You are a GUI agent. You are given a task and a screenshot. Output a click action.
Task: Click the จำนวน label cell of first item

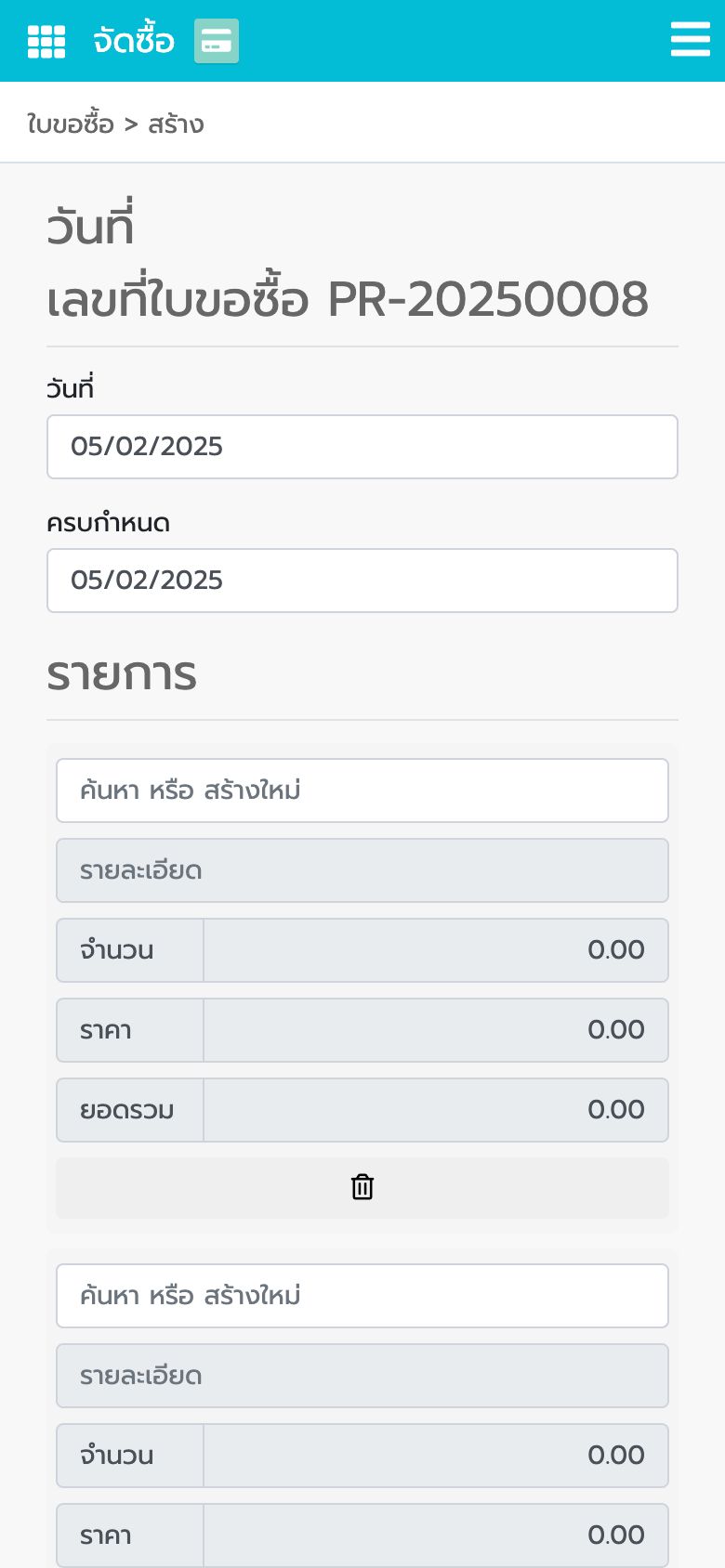(x=129, y=950)
